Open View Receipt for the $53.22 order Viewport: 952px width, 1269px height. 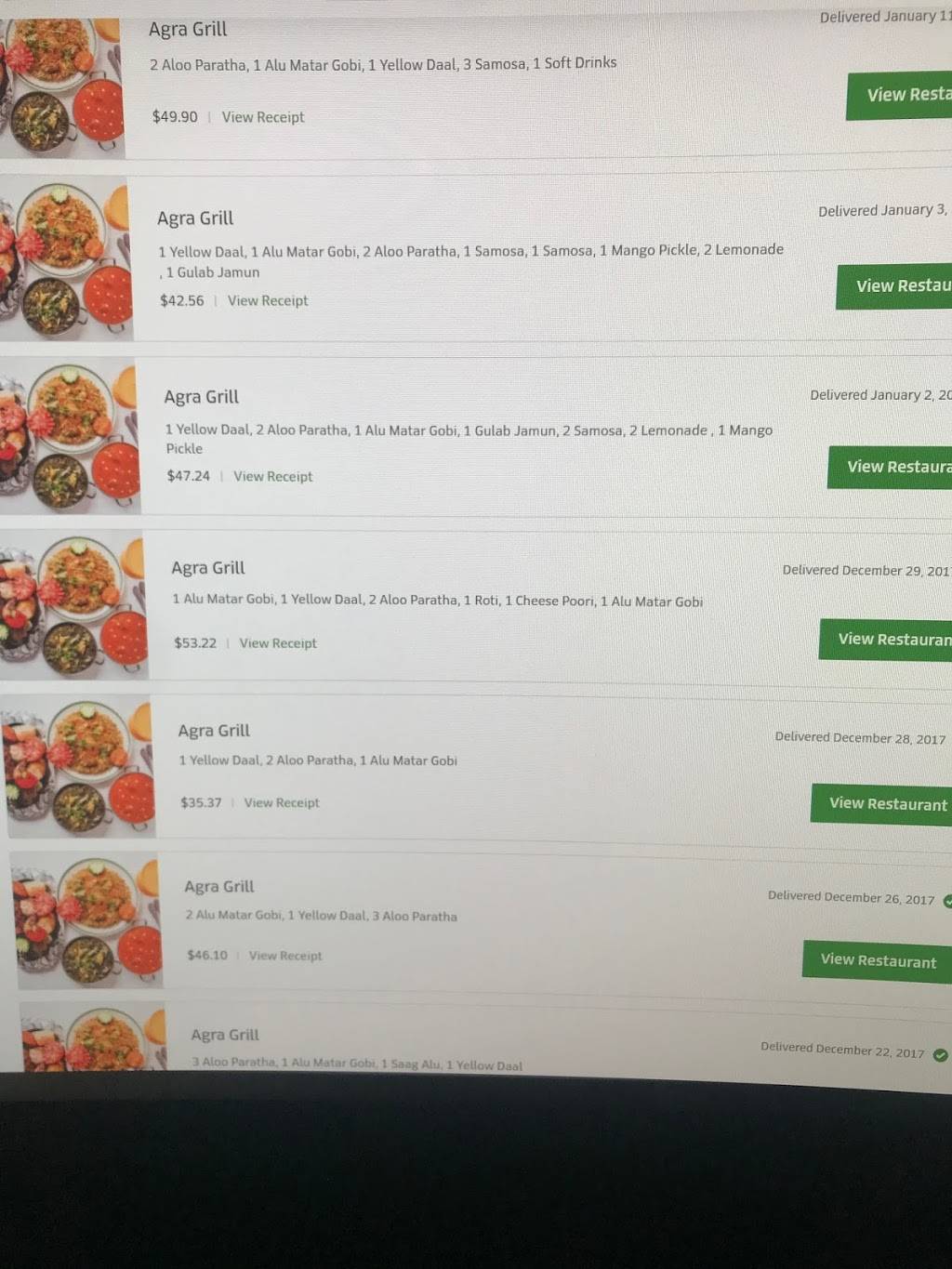click(x=278, y=643)
